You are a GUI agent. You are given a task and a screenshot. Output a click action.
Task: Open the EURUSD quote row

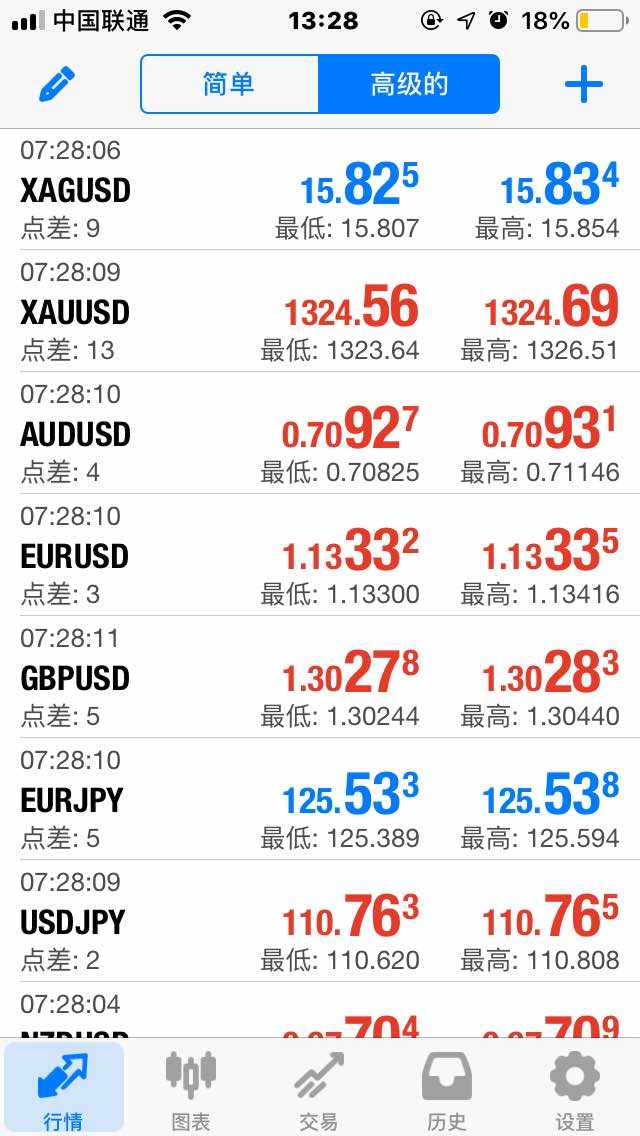click(x=320, y=555)
